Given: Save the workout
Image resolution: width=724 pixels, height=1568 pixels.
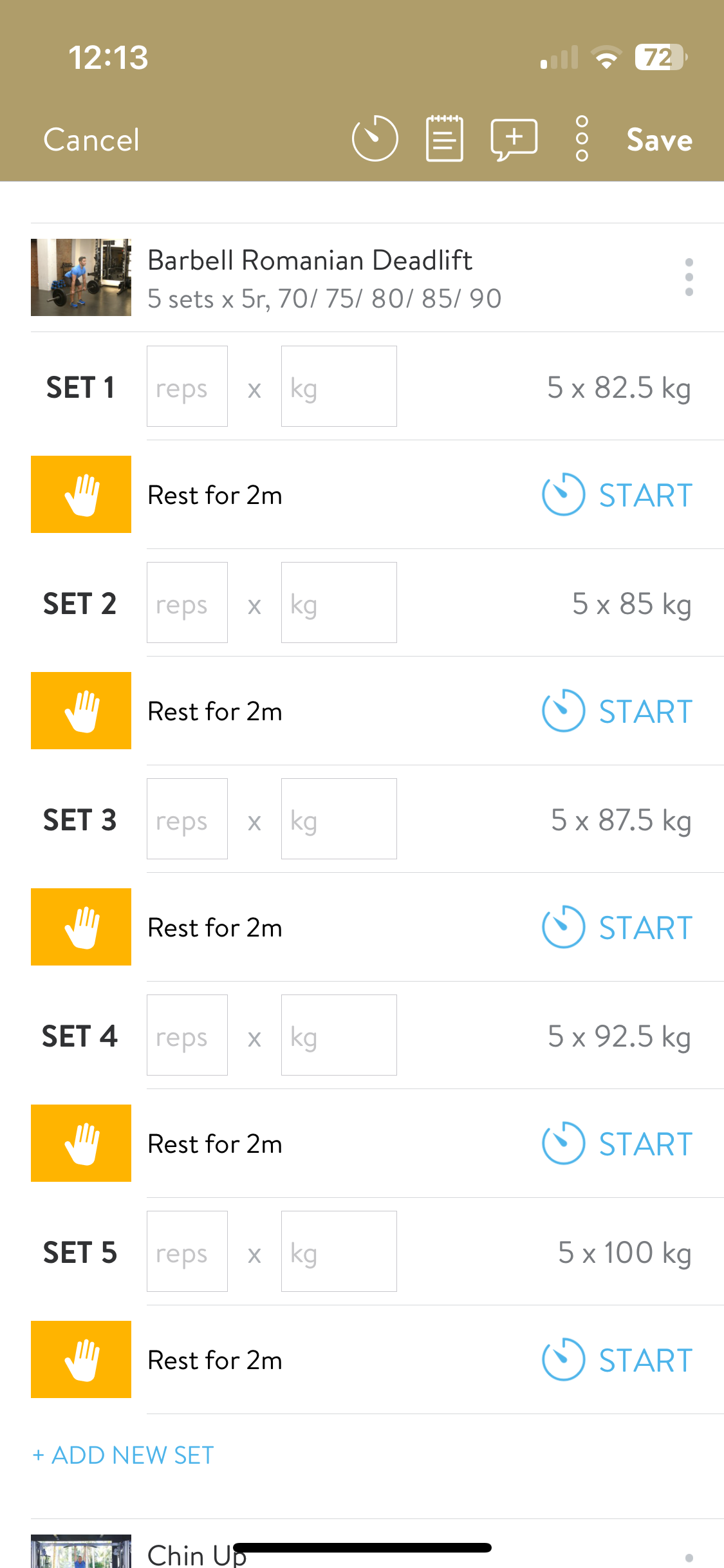Looking at the screenshot, I should coord(659,140).
